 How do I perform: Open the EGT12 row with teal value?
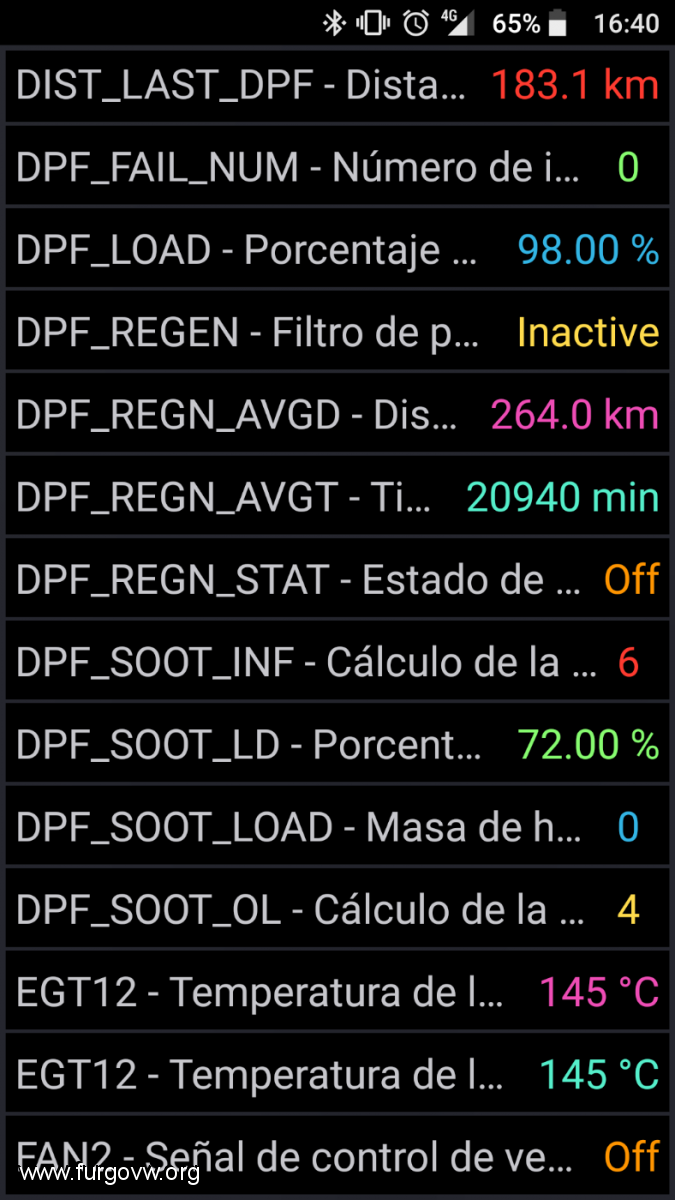[337, 1074]
